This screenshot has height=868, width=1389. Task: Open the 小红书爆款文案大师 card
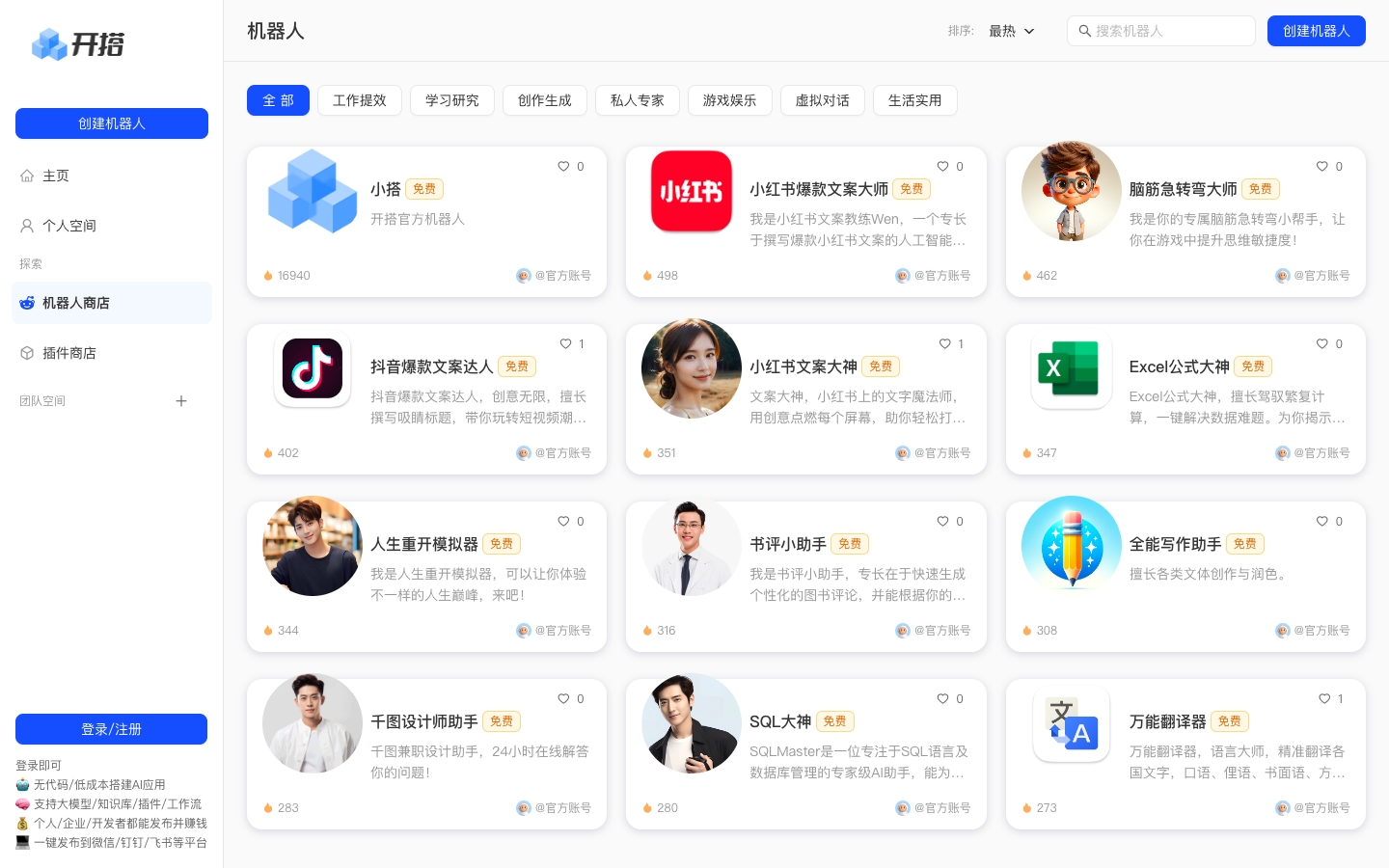[805, 221]
